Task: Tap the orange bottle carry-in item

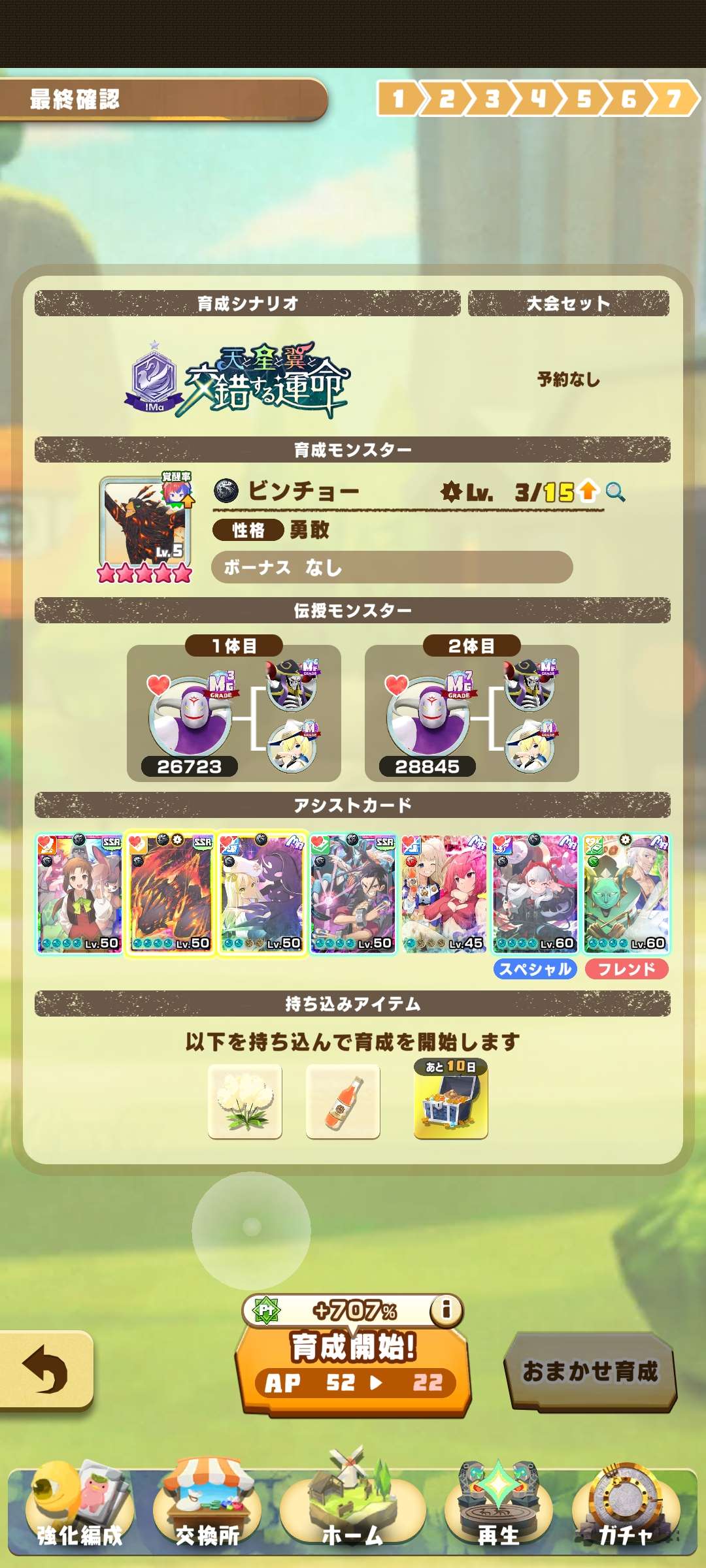Action: [343, 1102]
